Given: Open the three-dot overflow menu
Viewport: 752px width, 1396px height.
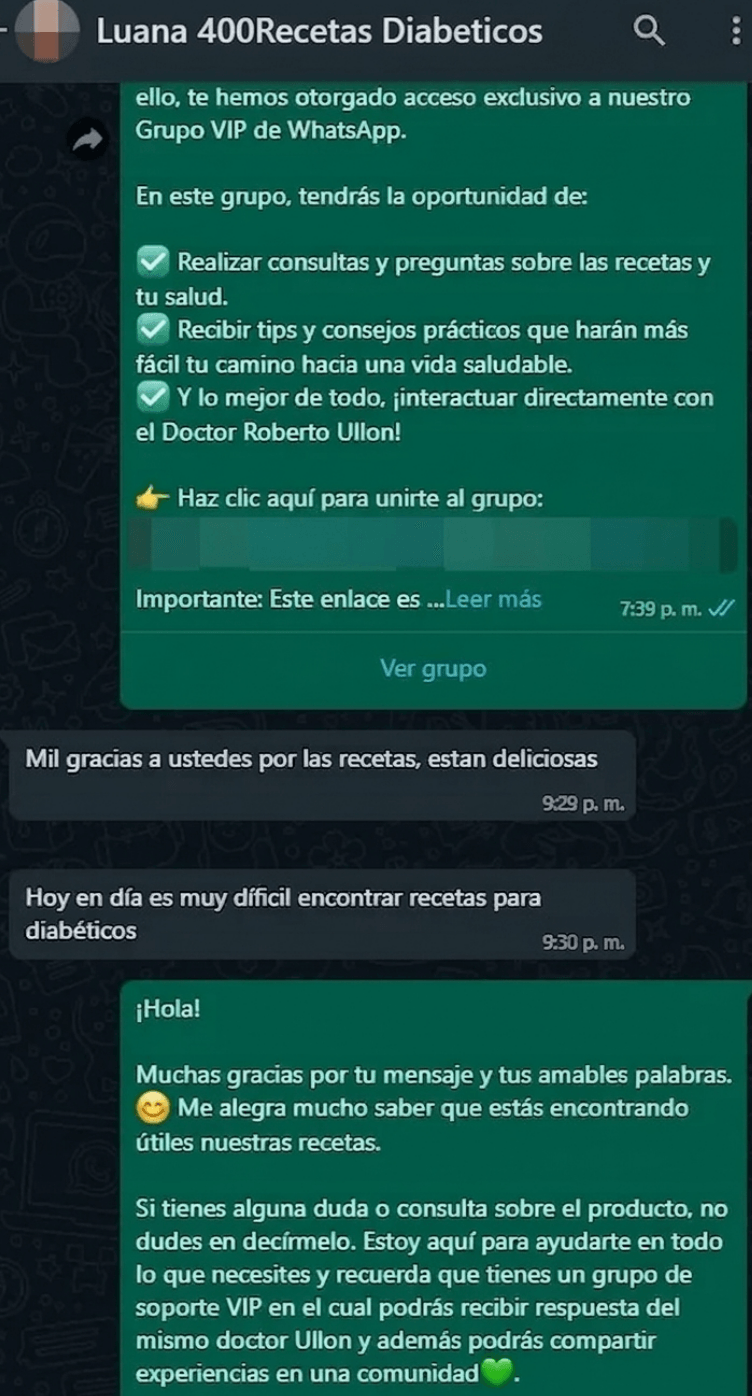Looking at the screenshot, I should 736,32.
